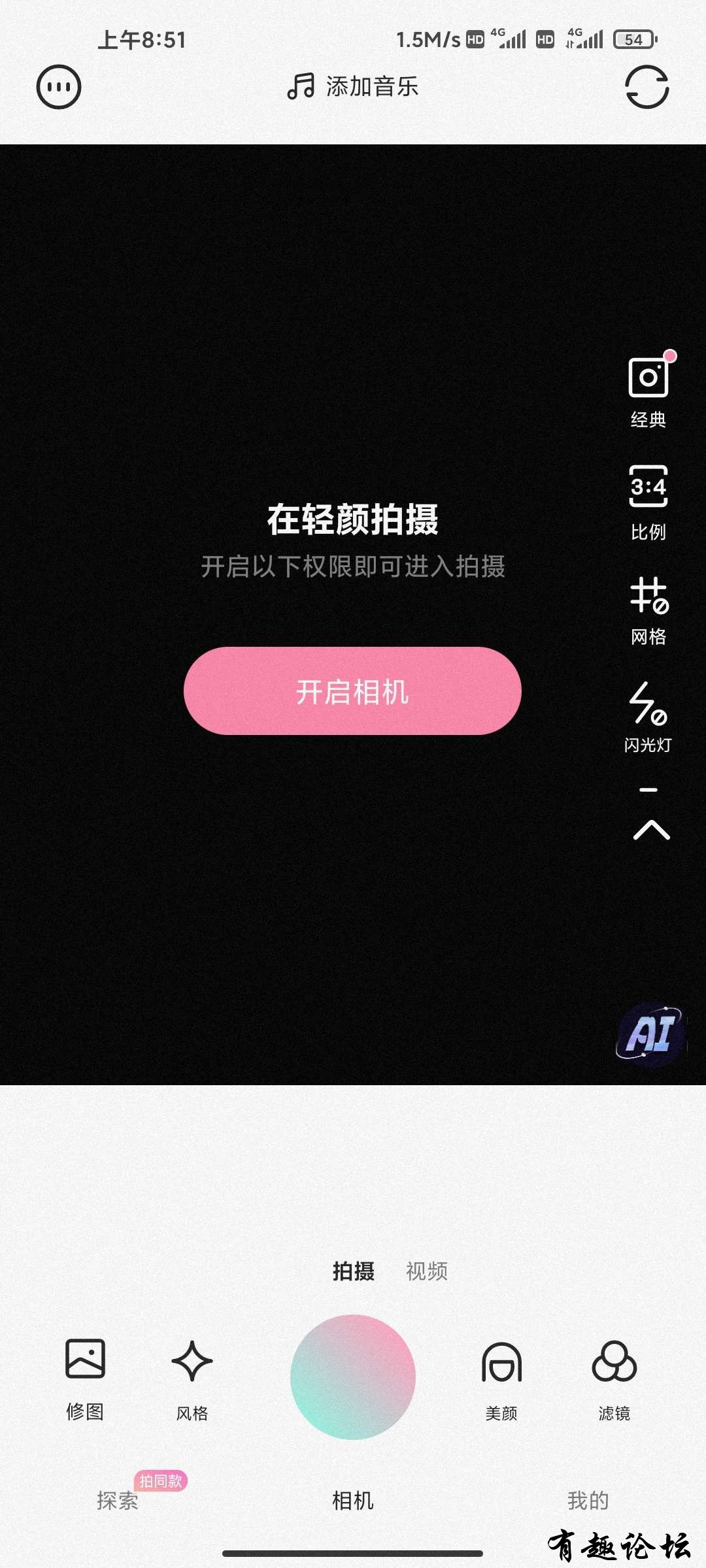
Task: Switch to the 我的 profile tab
Action: click(588, 1500)
